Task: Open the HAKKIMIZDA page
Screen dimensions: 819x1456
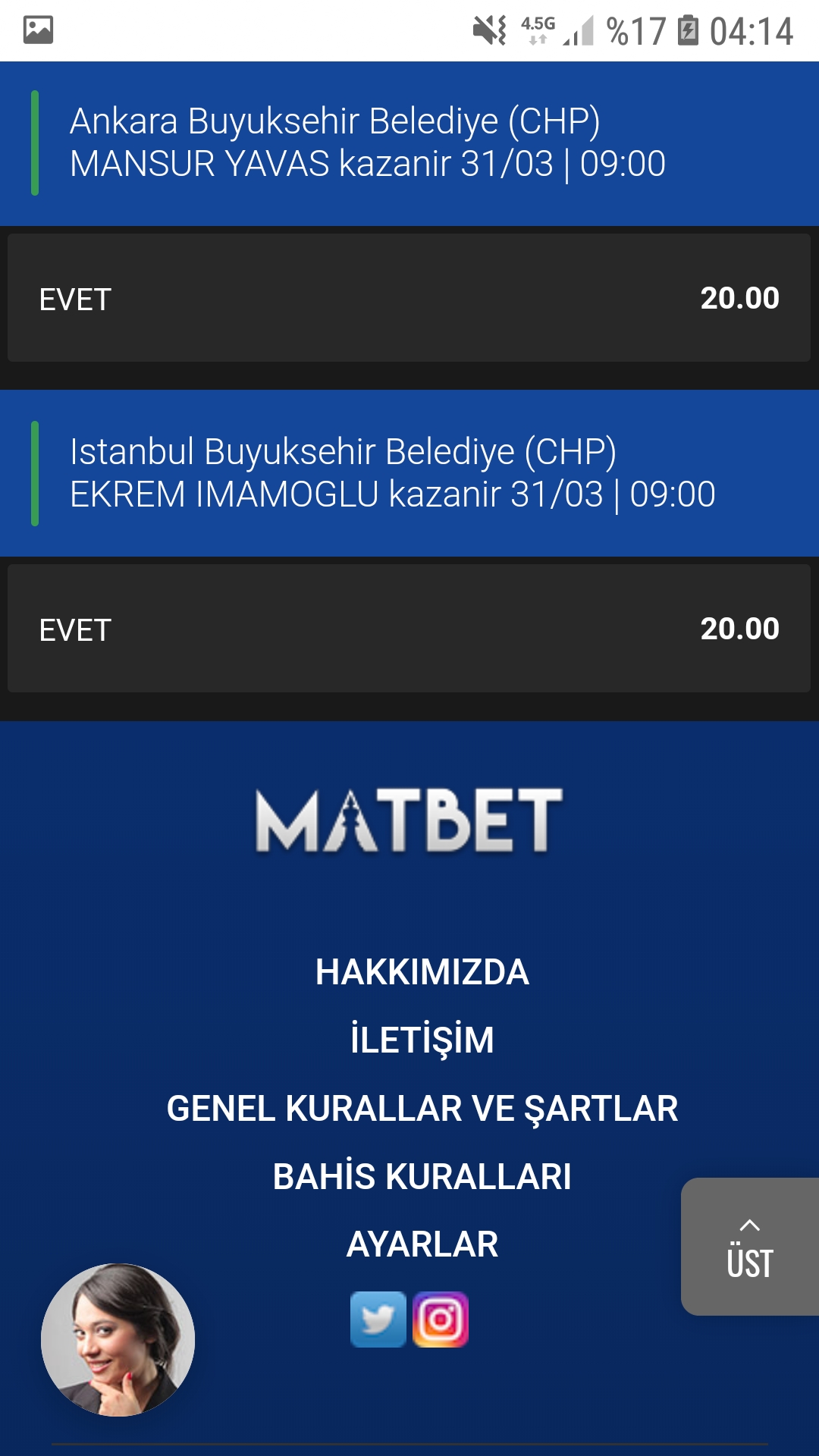Action: pyautogui.click(x=422, y=972)
